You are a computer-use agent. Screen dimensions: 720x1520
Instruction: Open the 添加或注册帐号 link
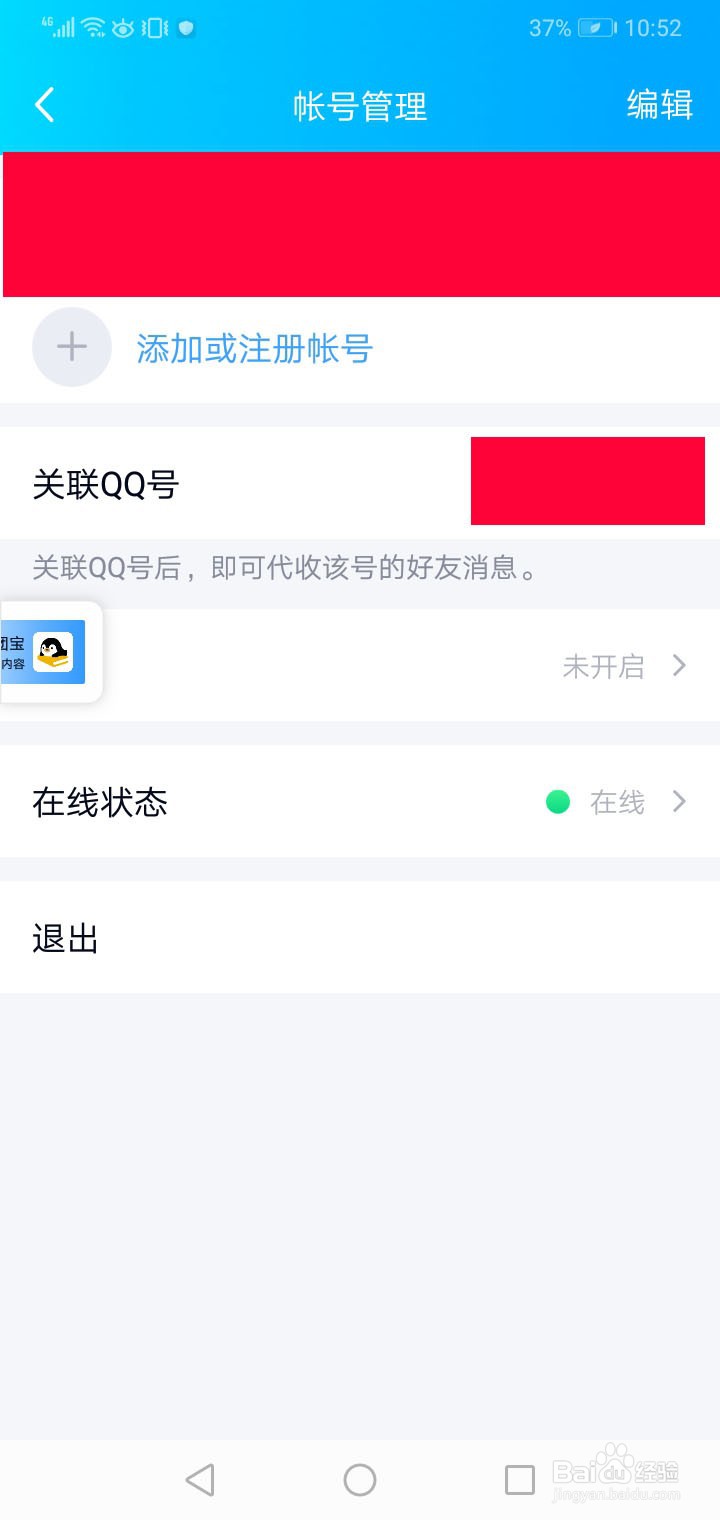255,347
